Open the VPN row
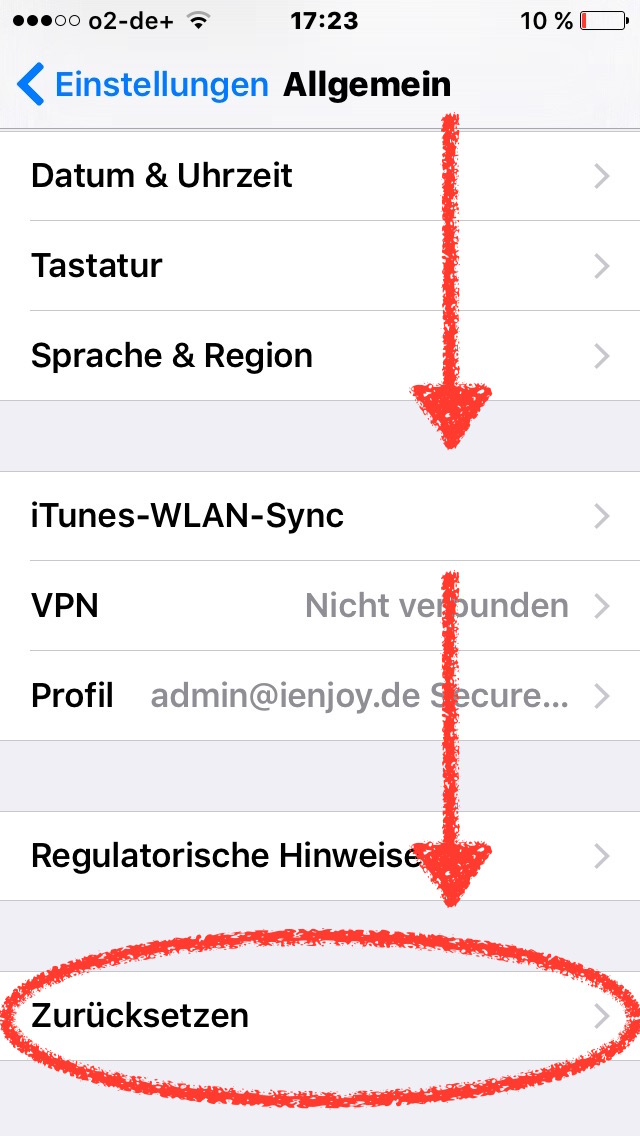The image size is (640, 1136). coord(65,606)
